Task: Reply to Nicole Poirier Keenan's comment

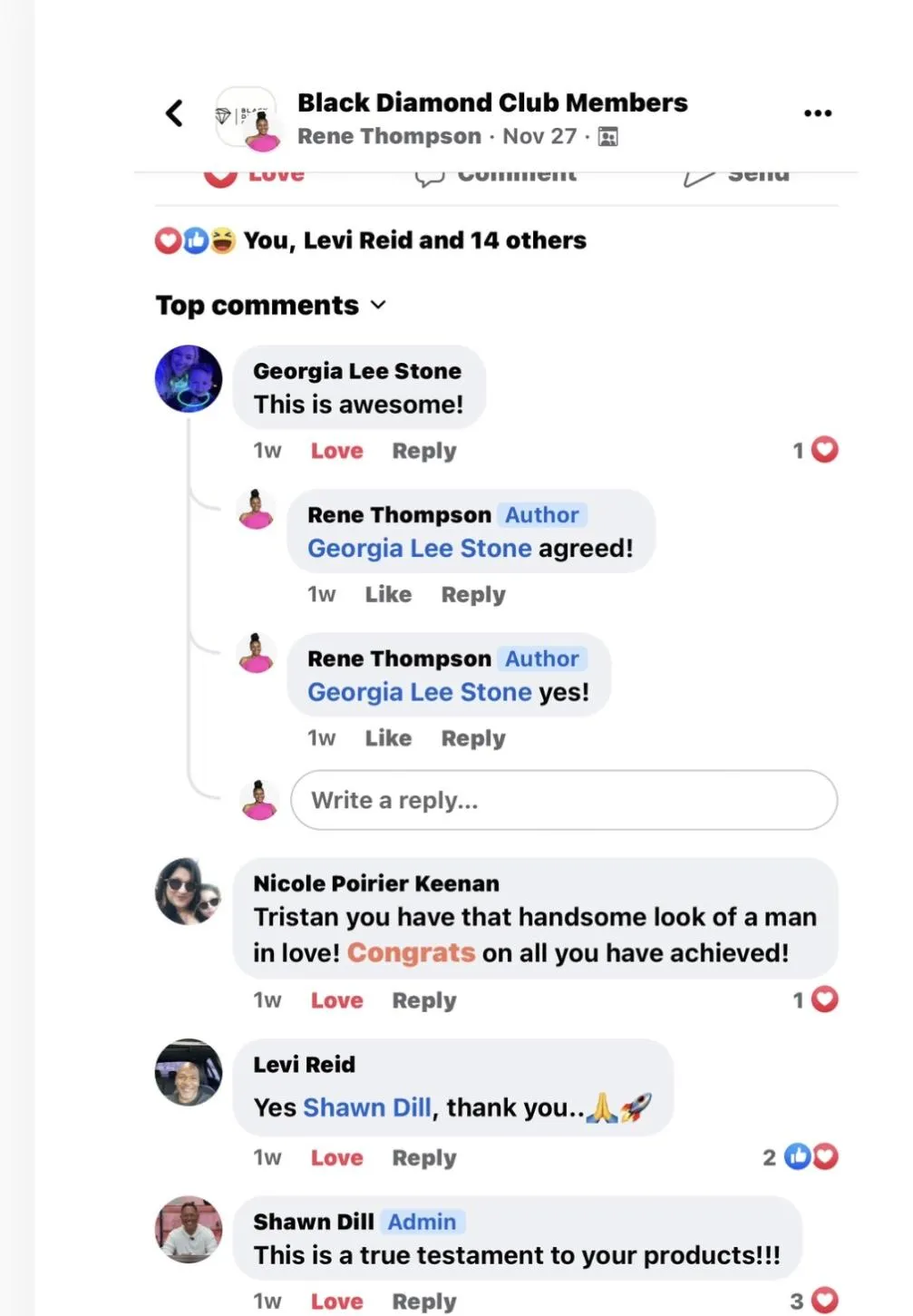Action: click(x=423, y=1000)
